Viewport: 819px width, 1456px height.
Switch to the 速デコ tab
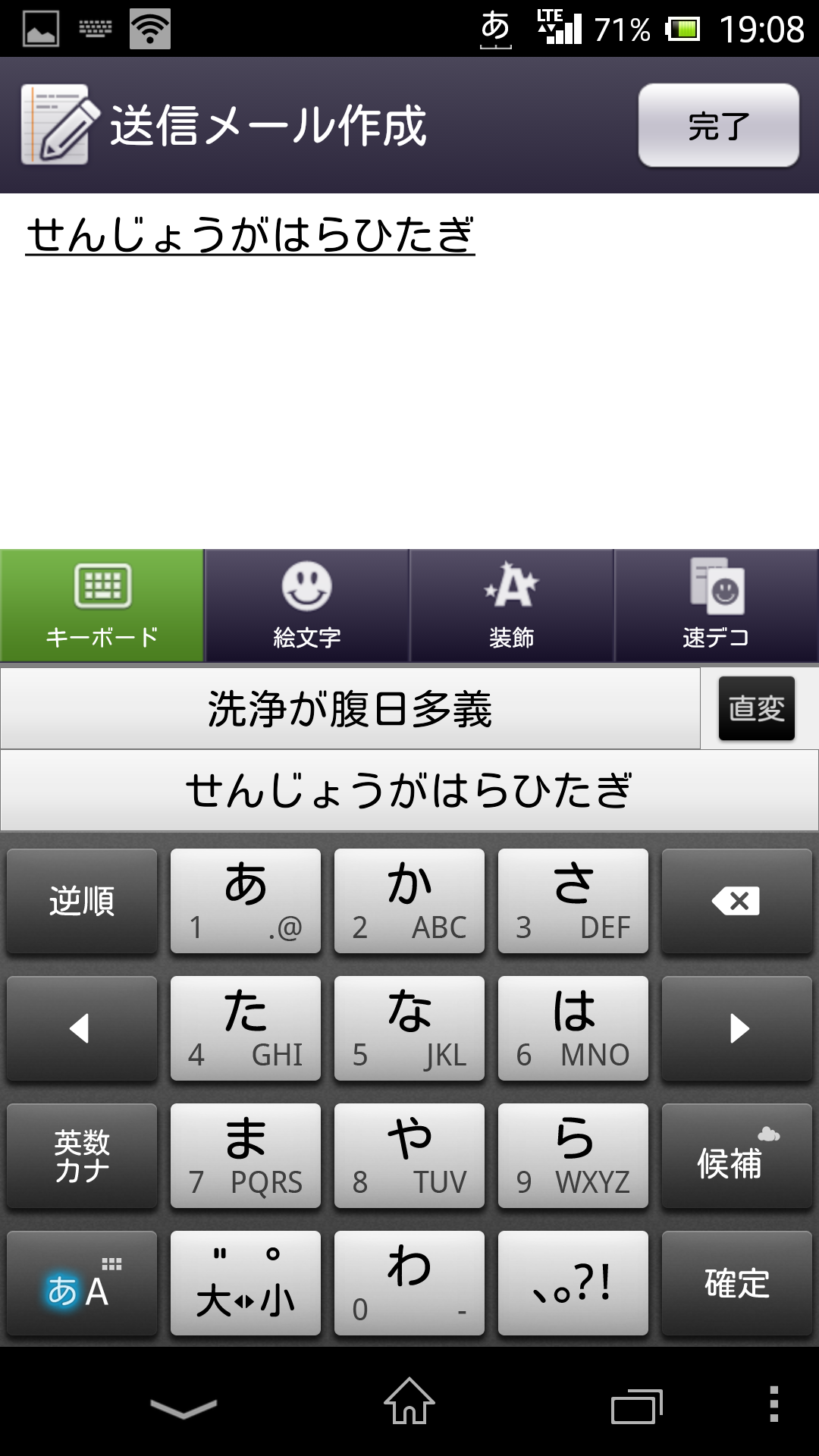tap(716, 605)
